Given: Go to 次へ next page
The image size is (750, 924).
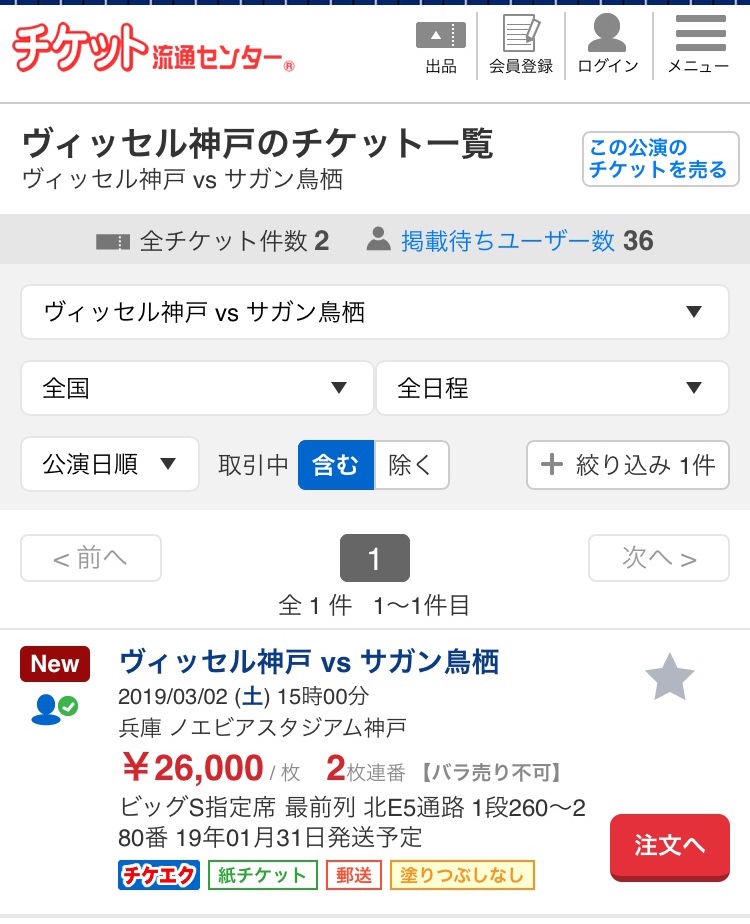Looking at the screenshot, I should tap(658, 558).
